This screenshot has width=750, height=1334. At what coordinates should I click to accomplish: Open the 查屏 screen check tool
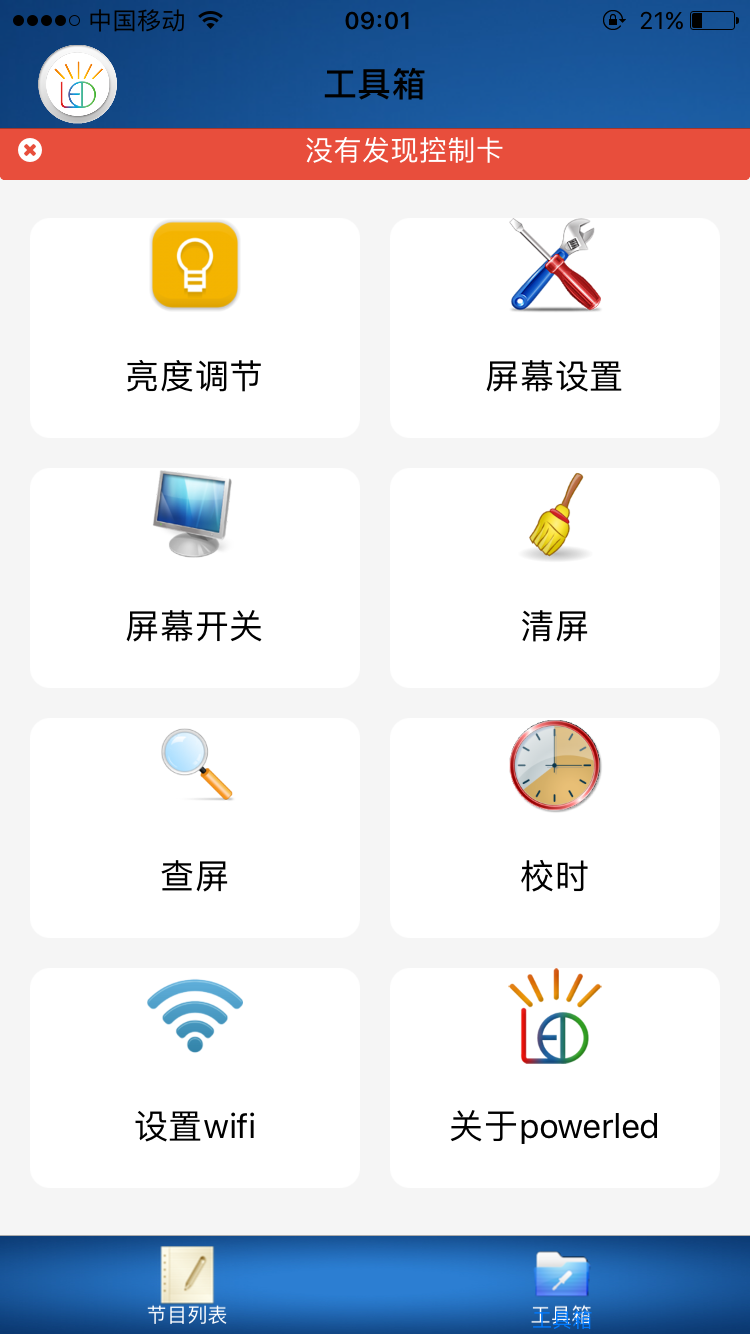tap(195, 828)
